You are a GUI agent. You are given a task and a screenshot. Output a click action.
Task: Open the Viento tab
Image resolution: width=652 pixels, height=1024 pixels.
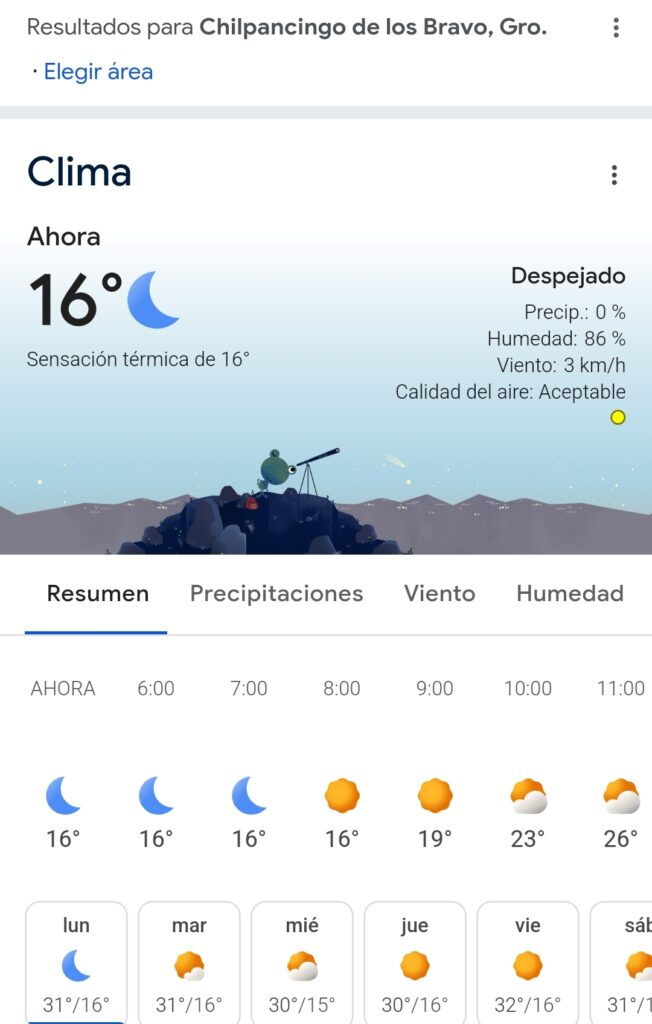point(439,594)
